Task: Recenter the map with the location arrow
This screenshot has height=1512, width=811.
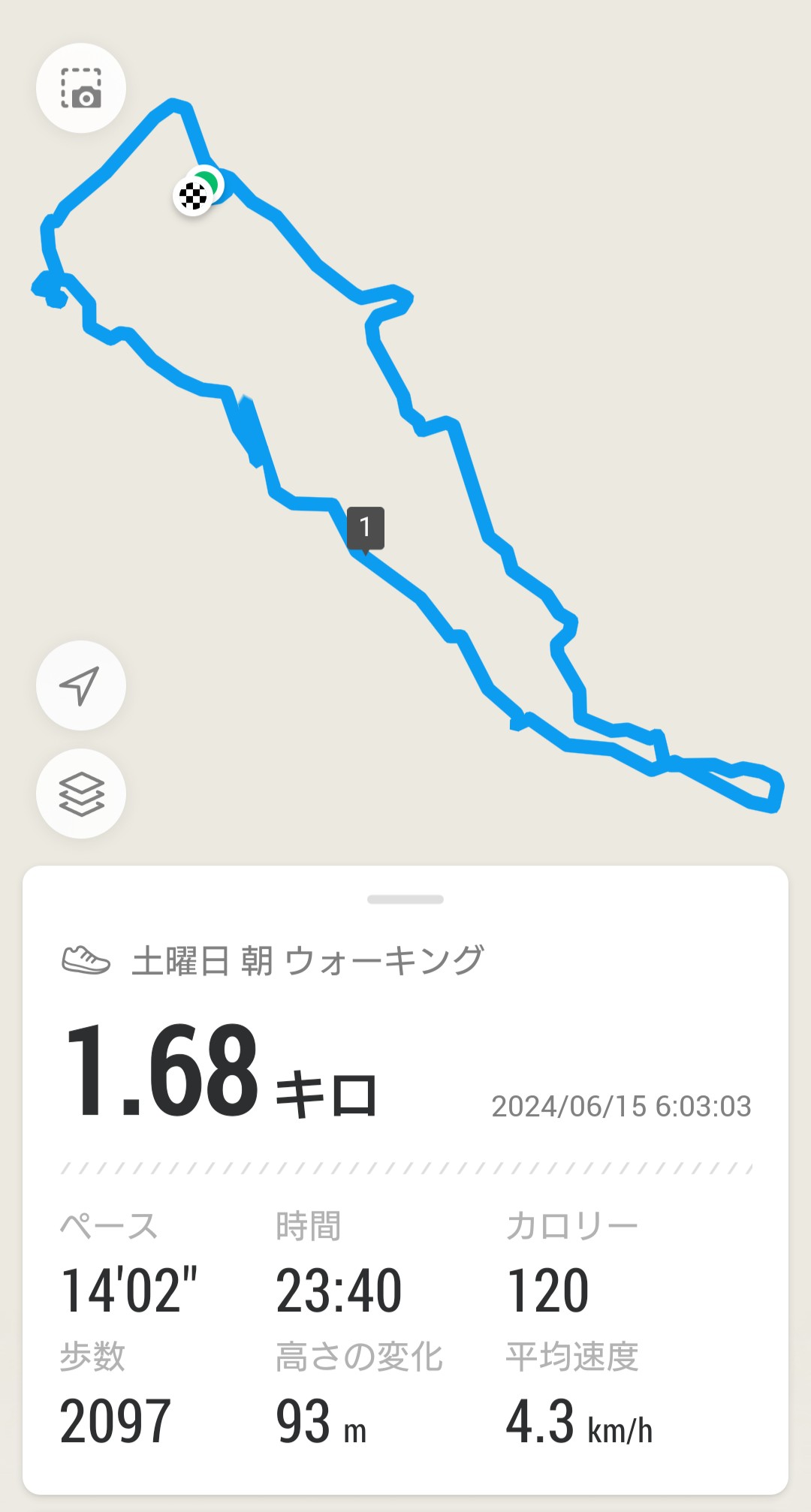Action: click(81, 685)
